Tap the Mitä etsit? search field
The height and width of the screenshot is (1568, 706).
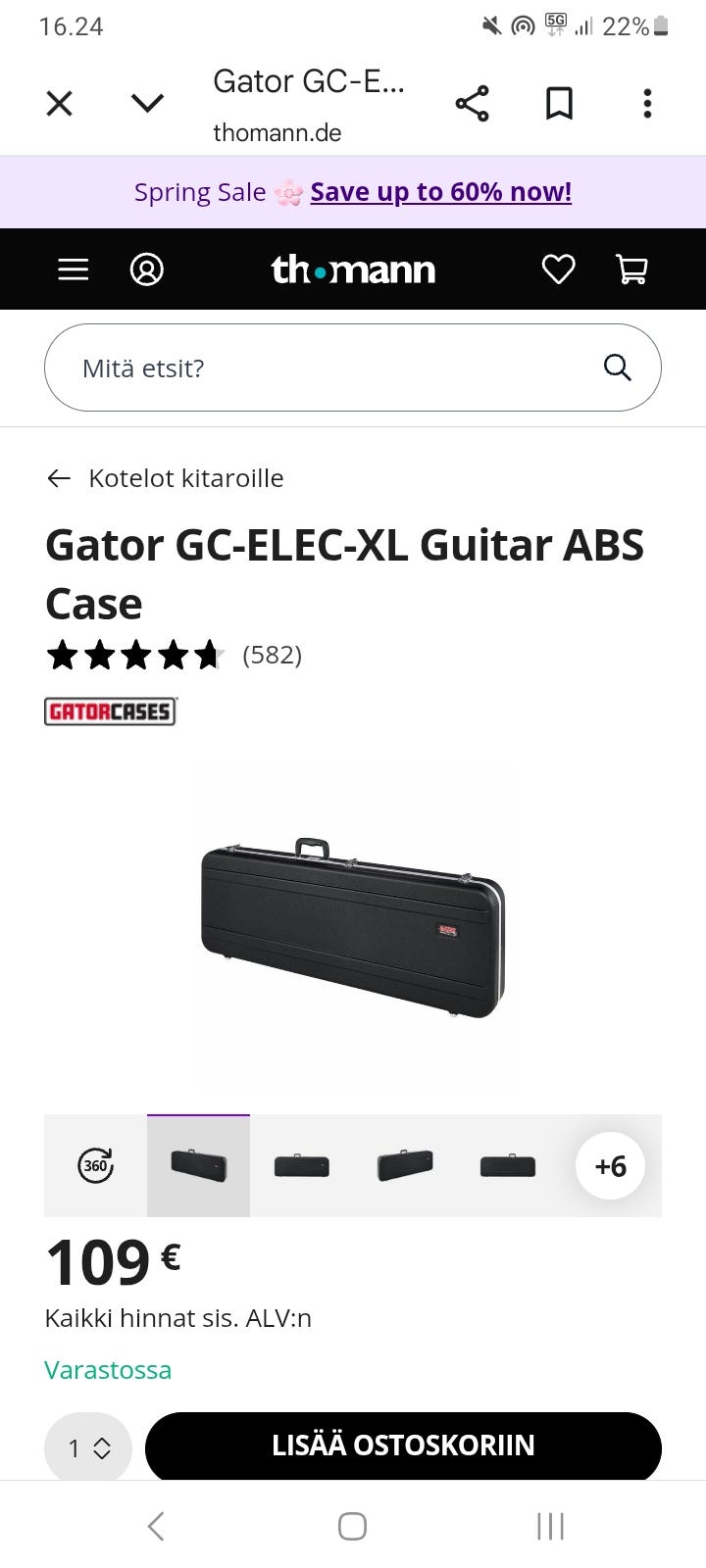coord(333,367)
